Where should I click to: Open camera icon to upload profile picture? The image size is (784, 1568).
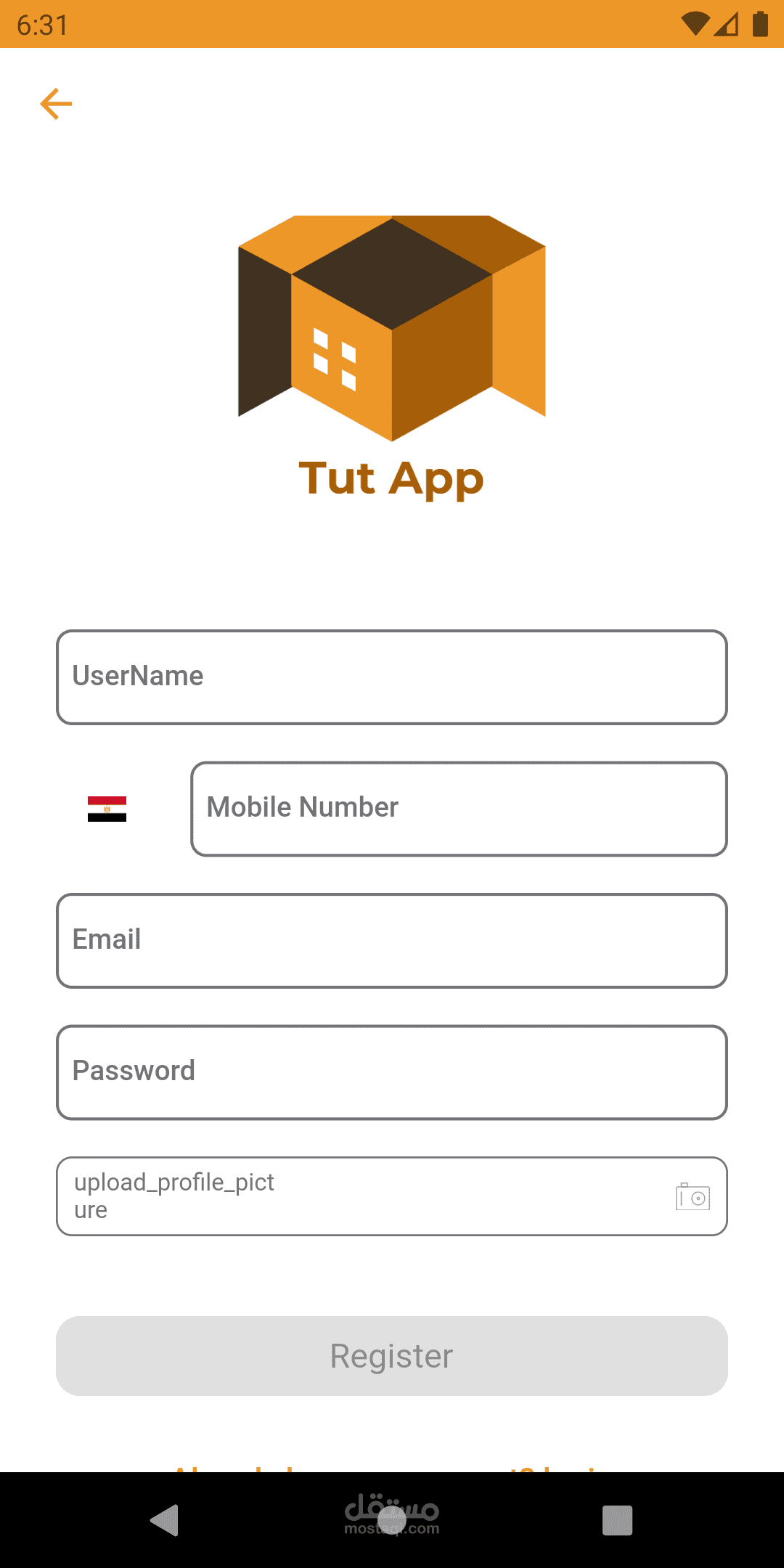693,1196
